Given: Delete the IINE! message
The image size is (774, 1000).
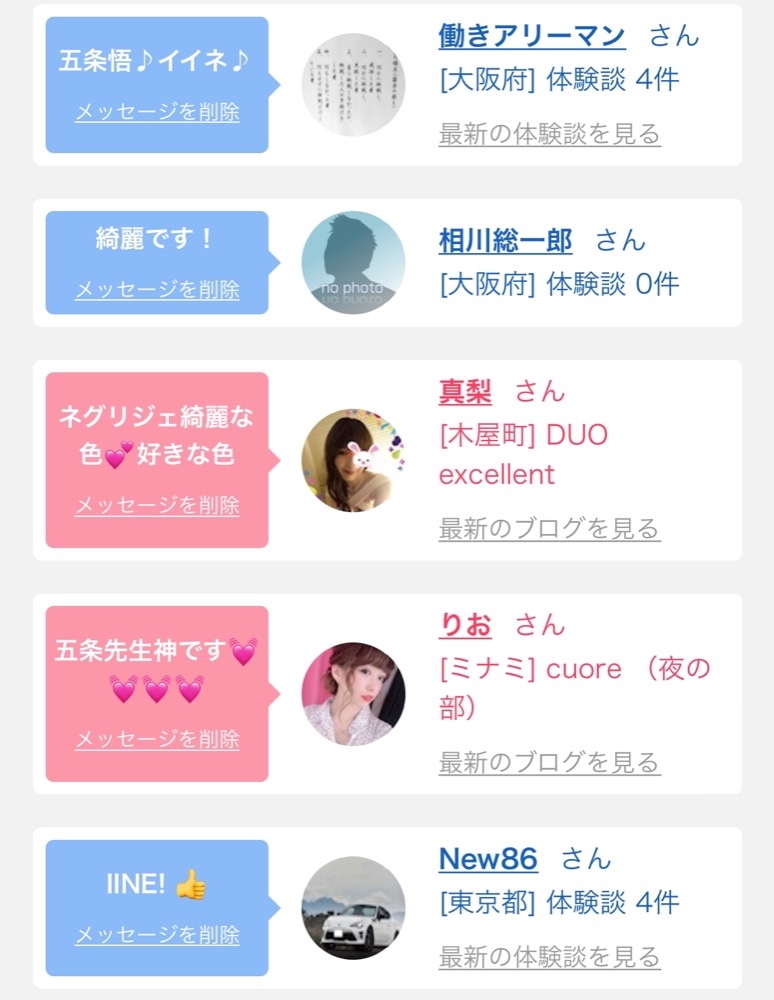Looking at the screenshot, I should (157, 935).
